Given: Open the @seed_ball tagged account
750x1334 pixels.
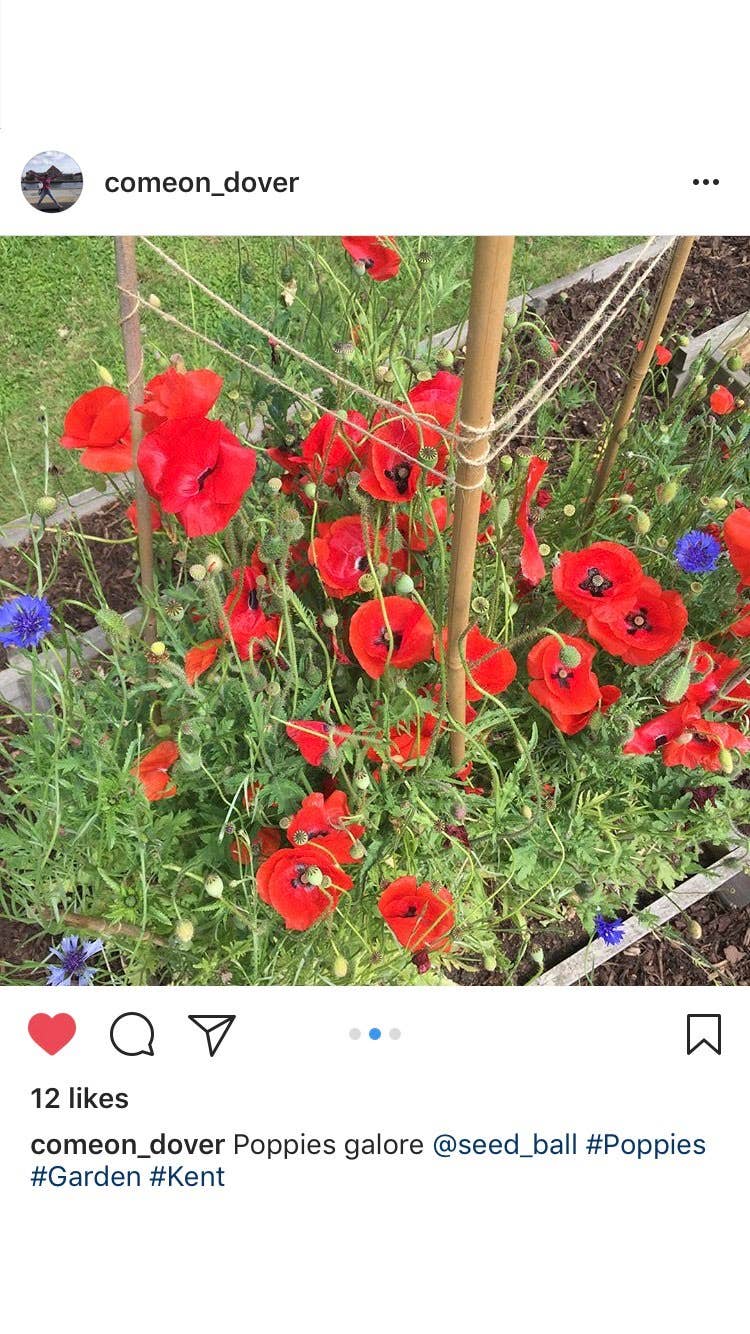Looking at the screenshot, I should click(x=505, y=1145).
